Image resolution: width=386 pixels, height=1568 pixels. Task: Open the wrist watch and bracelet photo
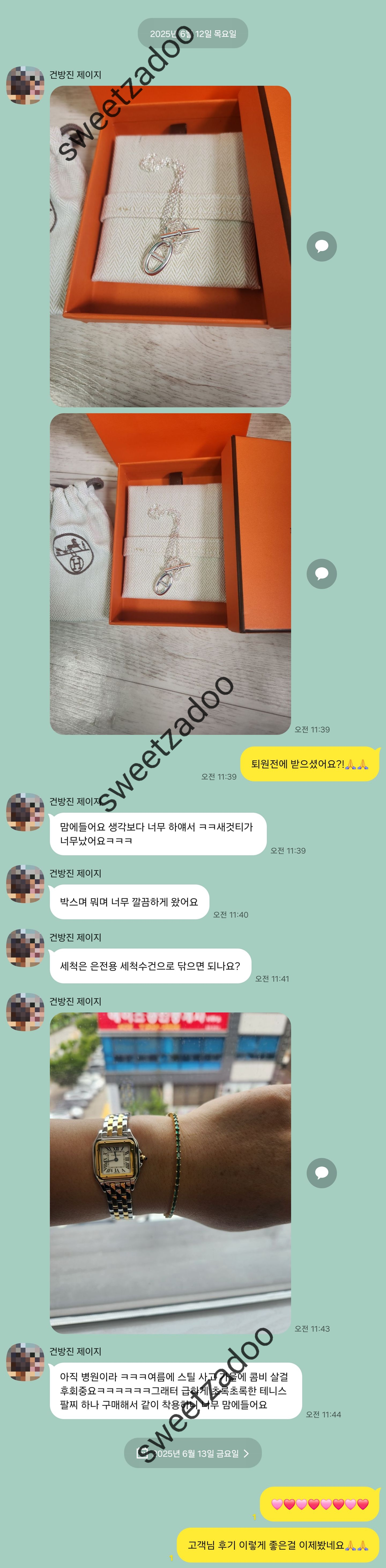[170, 1173]
